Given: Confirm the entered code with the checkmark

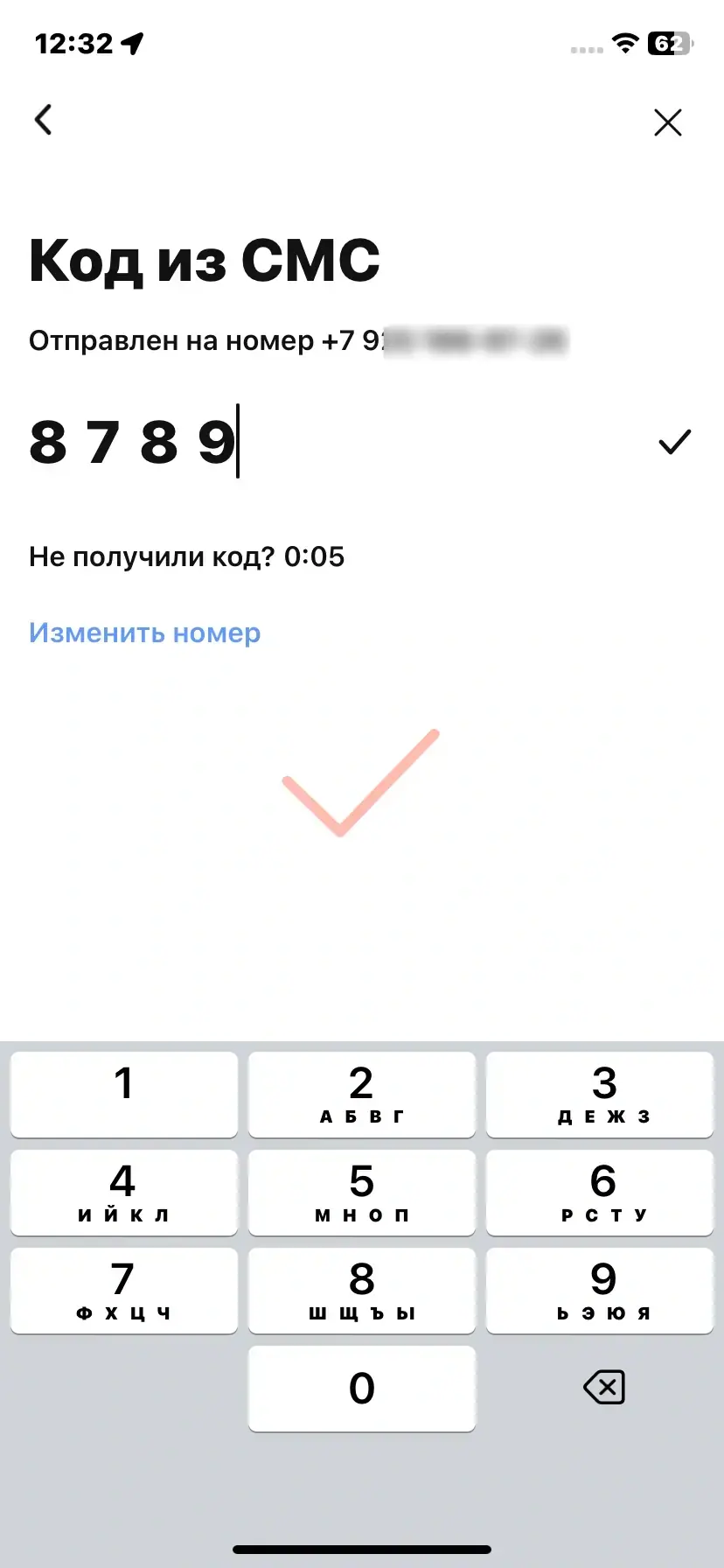Looking at the screenshot, I should 674,442.
